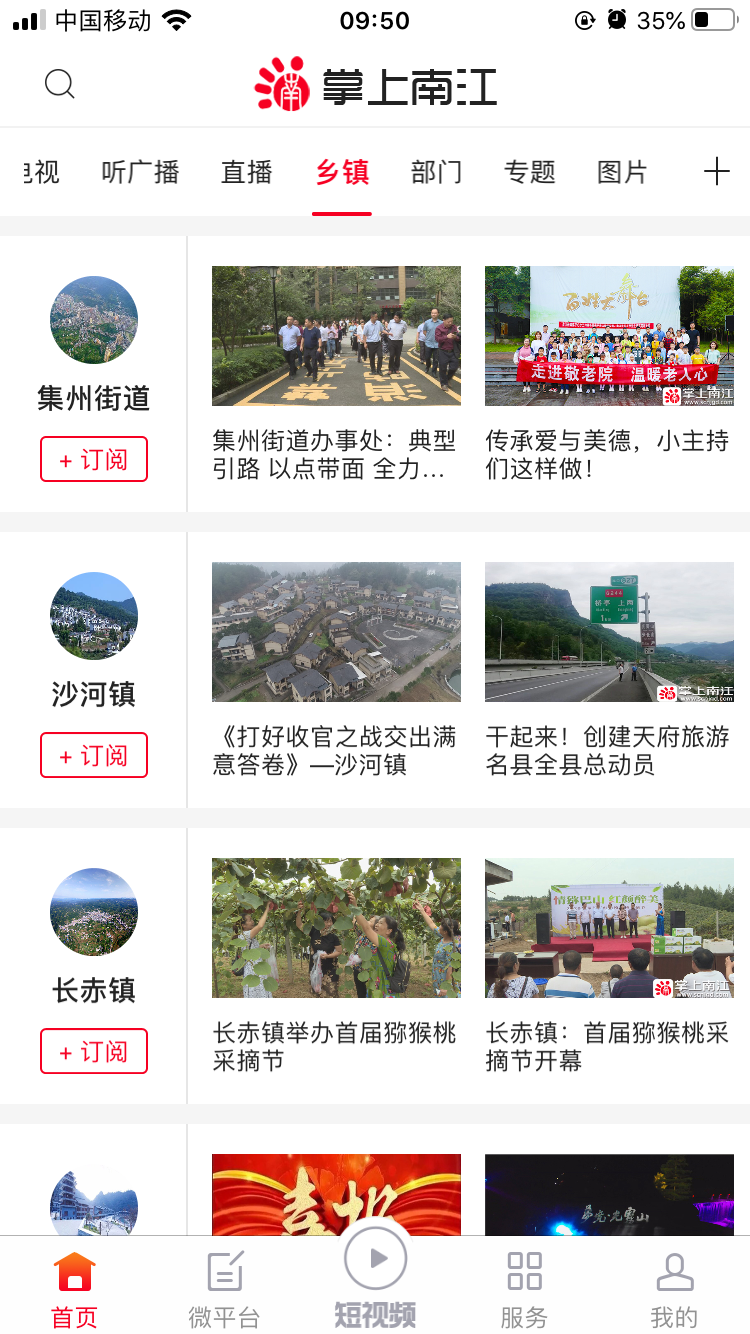Subscribe to 长赤镇 channel

click(x=93, y=1051)
